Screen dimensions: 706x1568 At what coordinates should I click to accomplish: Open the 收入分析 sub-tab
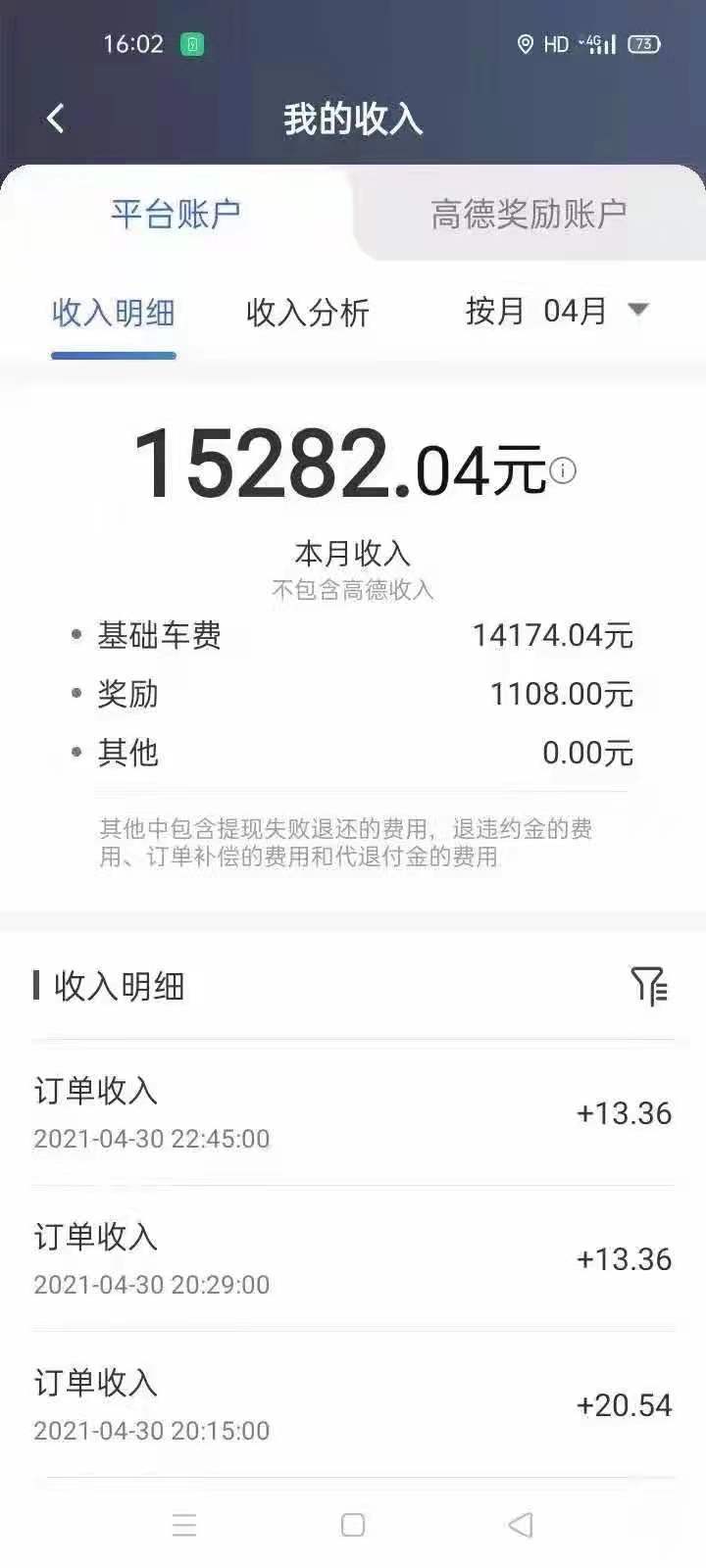click(308, 313)
